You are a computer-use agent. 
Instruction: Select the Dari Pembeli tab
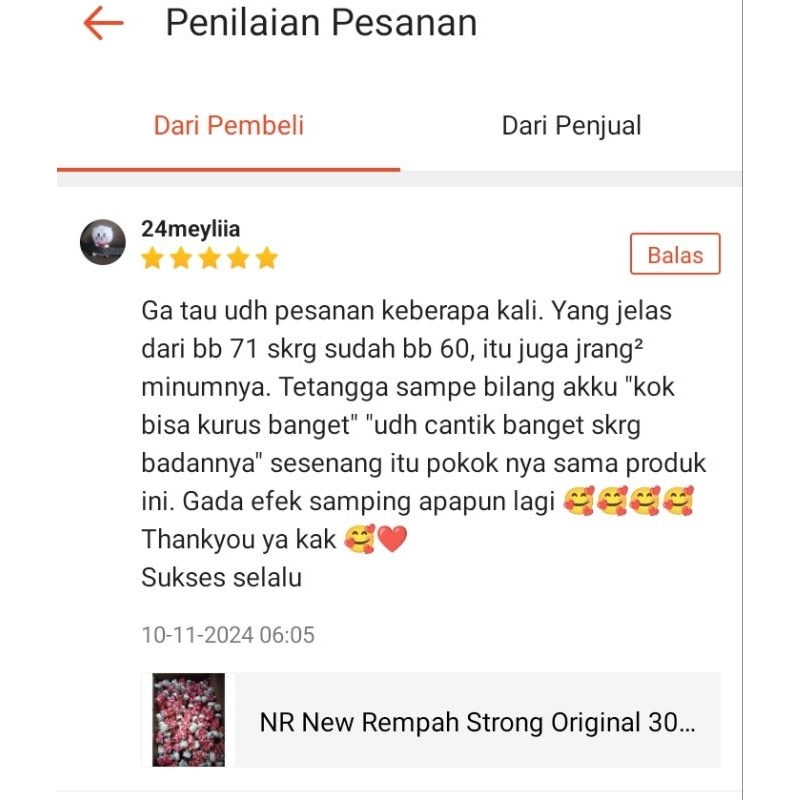click(228, 126)
